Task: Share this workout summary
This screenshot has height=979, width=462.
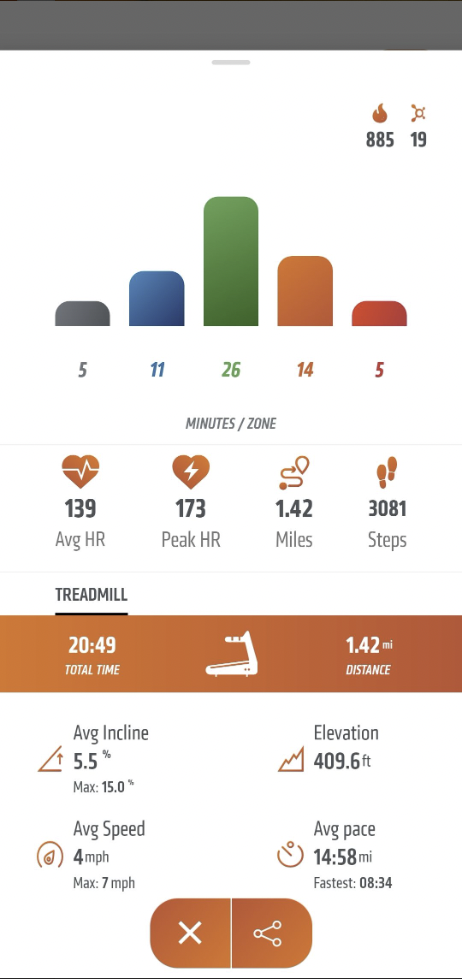Action: click(272, 933)
